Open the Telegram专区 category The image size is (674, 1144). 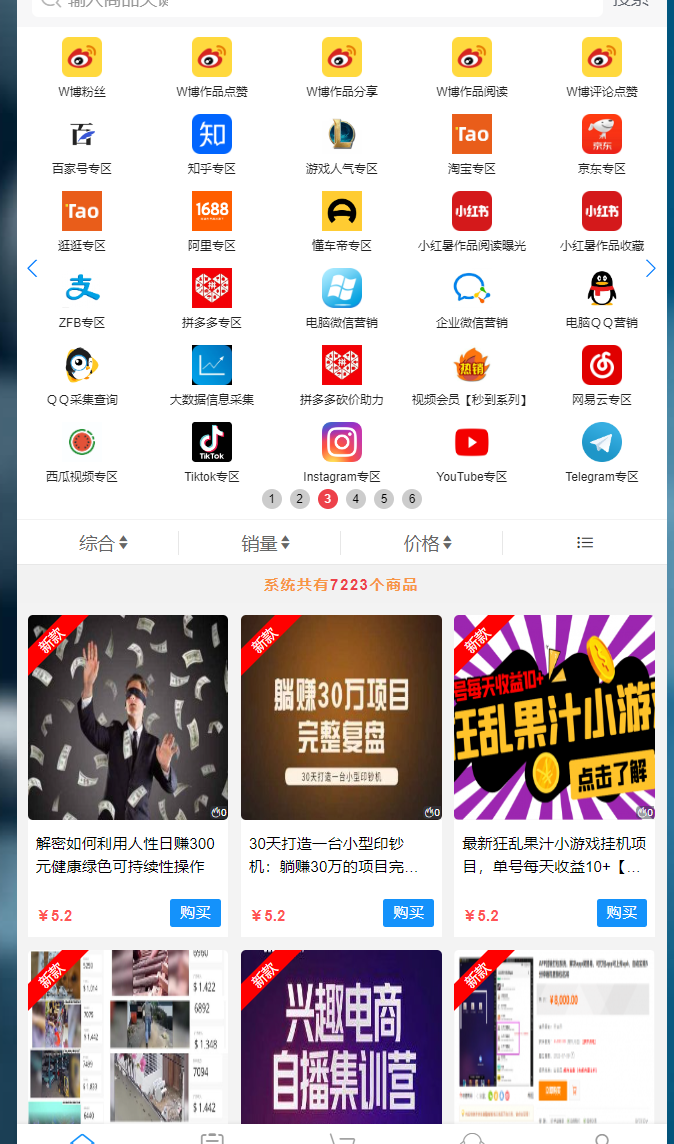[x=601, y=452]
